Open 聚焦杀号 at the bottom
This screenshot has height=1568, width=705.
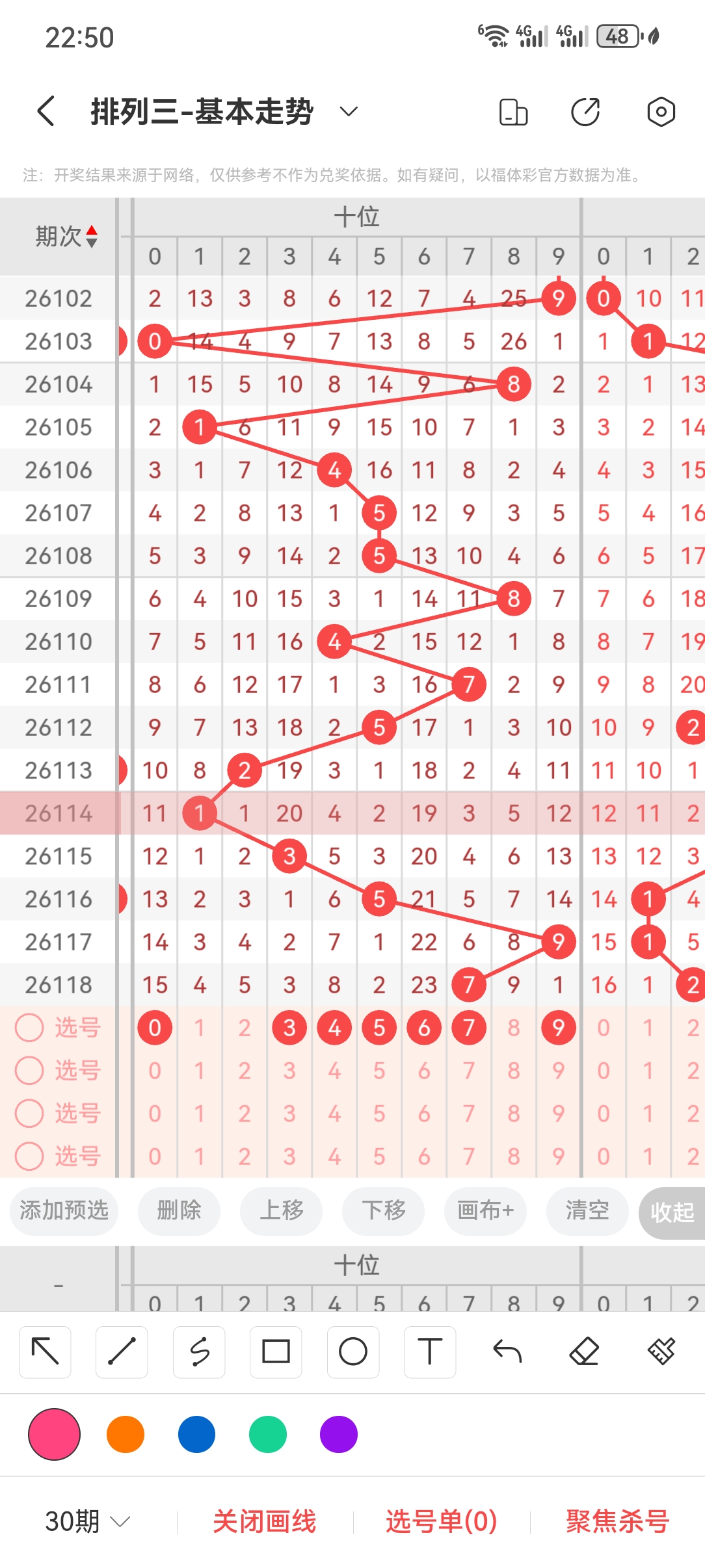tap(617, 1522)
